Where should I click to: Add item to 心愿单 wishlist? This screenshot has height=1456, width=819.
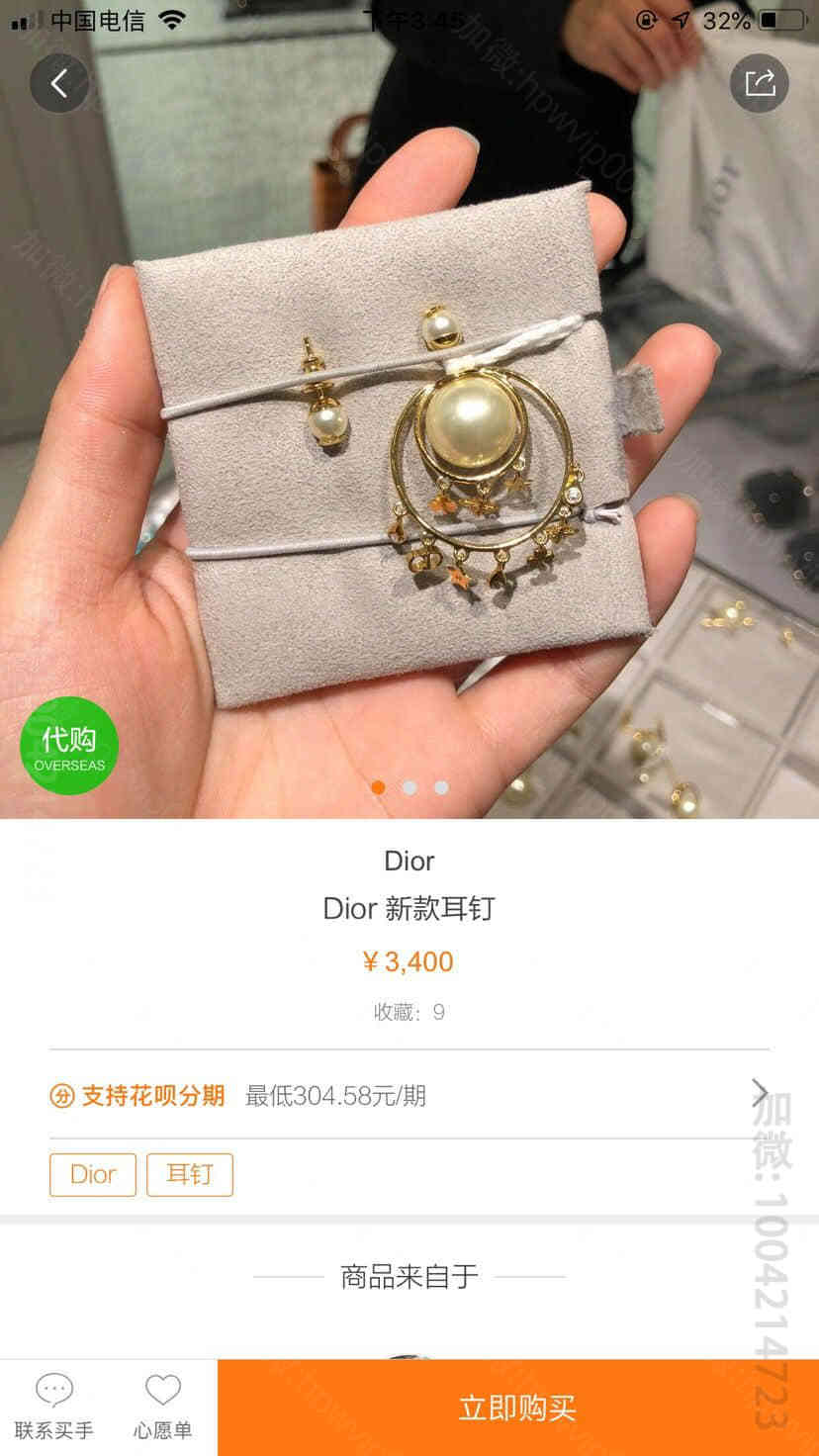[163, 1407]
